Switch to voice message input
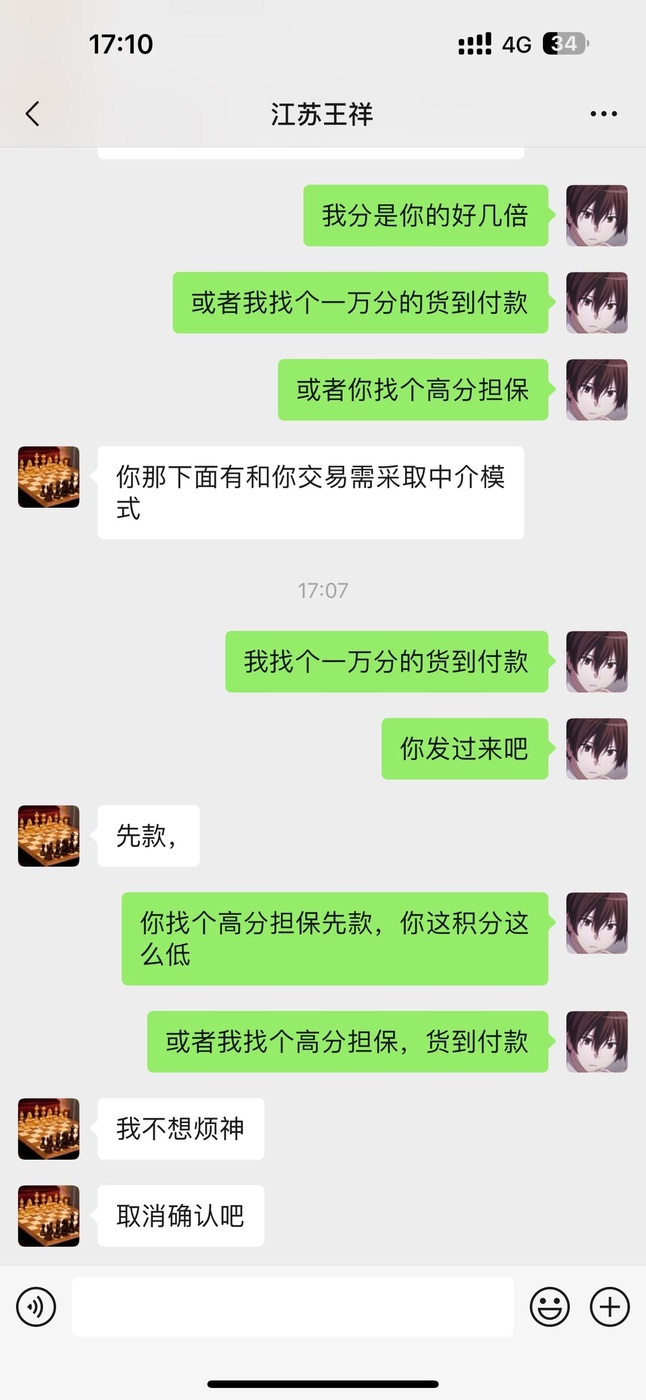Image resolution: width=646 pixels, height=1400 pixels. 36,1307
